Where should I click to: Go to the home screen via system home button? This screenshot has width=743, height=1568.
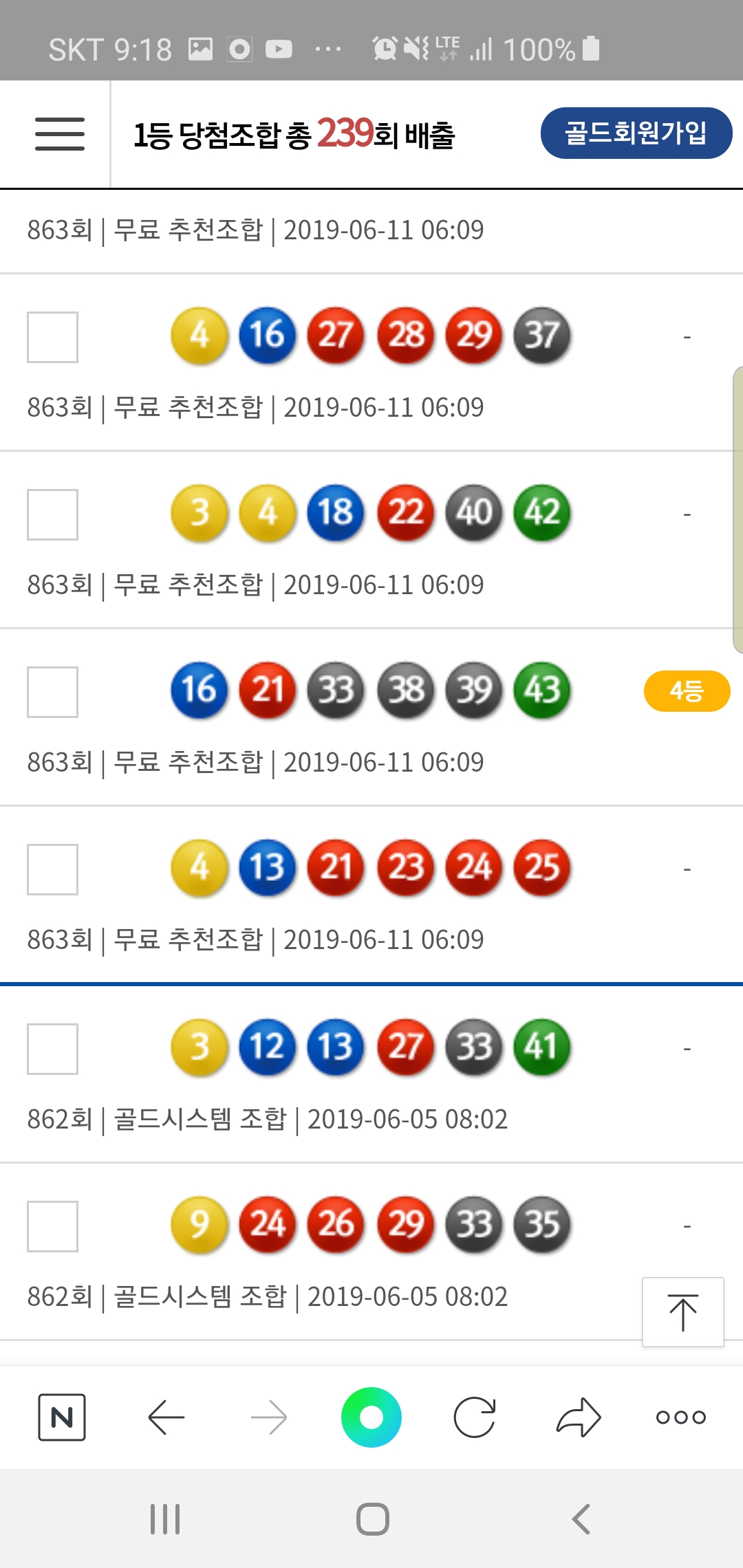click(372, 1519)
